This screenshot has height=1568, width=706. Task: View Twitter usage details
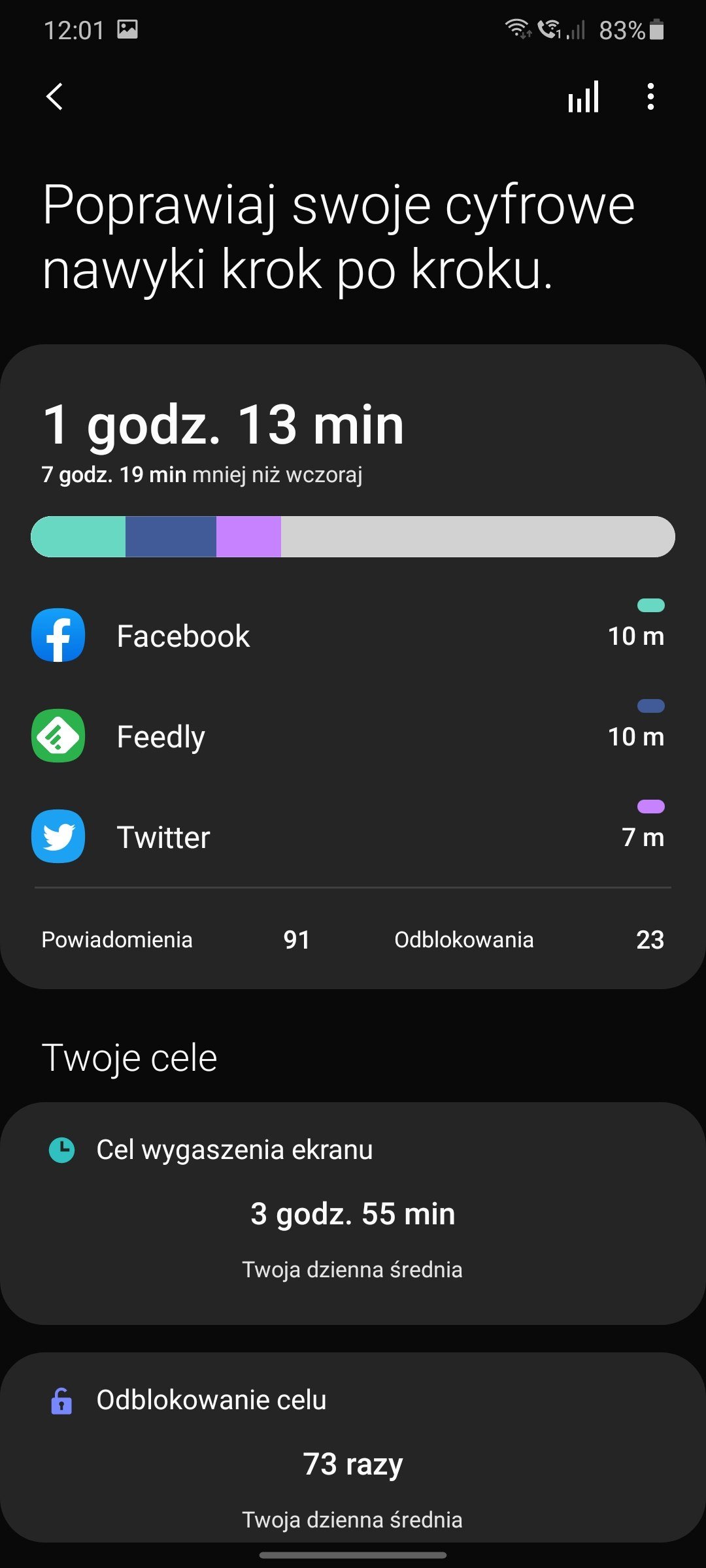353,836
